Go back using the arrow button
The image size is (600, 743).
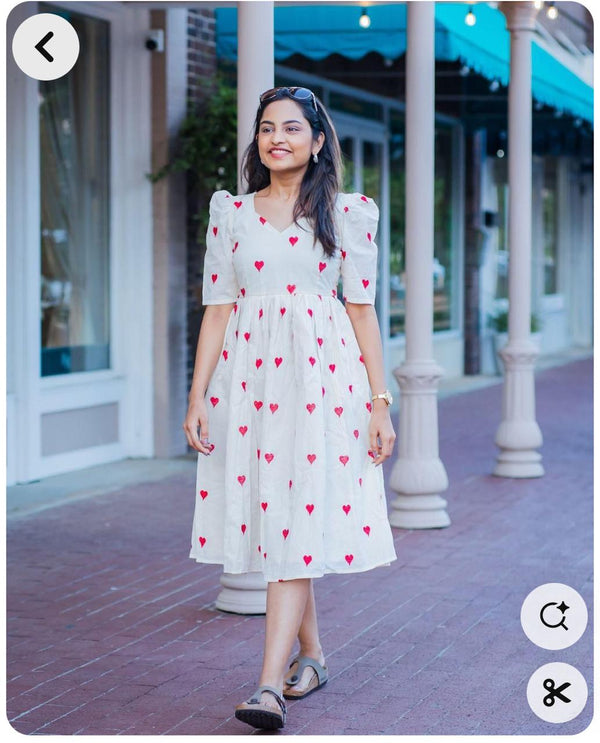(45, 46)
